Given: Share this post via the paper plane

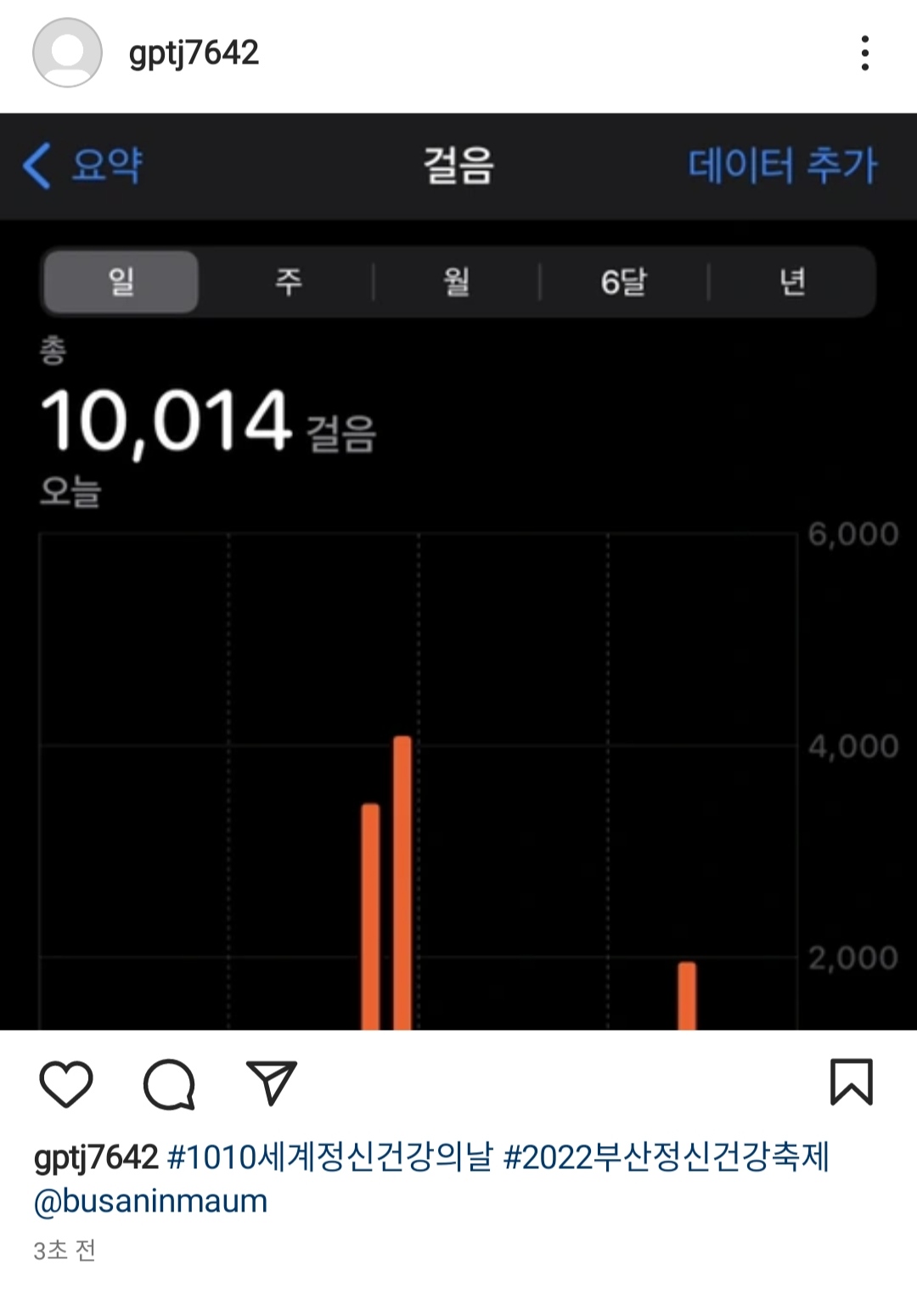Looking at the screenshot, I should (271, 1083).
